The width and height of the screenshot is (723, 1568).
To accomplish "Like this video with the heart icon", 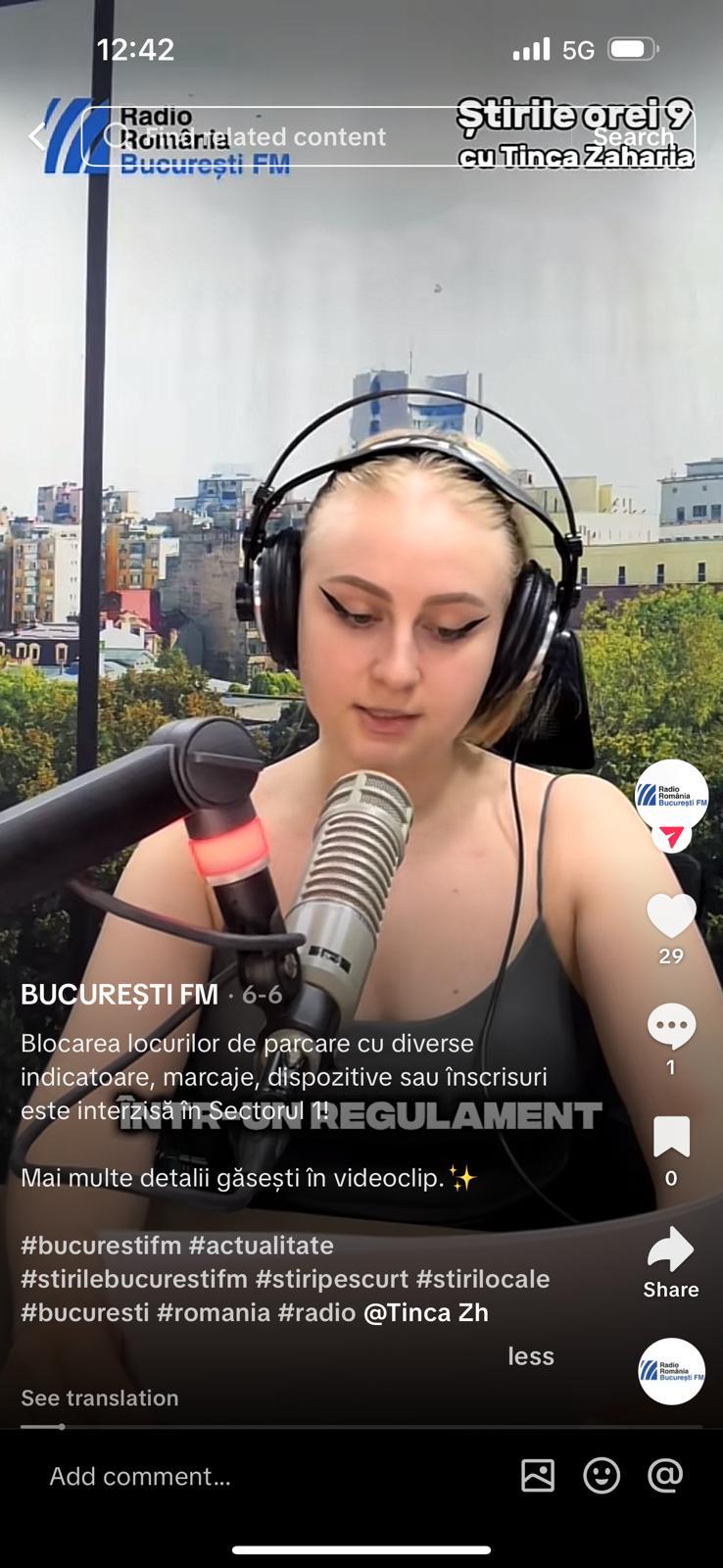I will tap(671, 916).
